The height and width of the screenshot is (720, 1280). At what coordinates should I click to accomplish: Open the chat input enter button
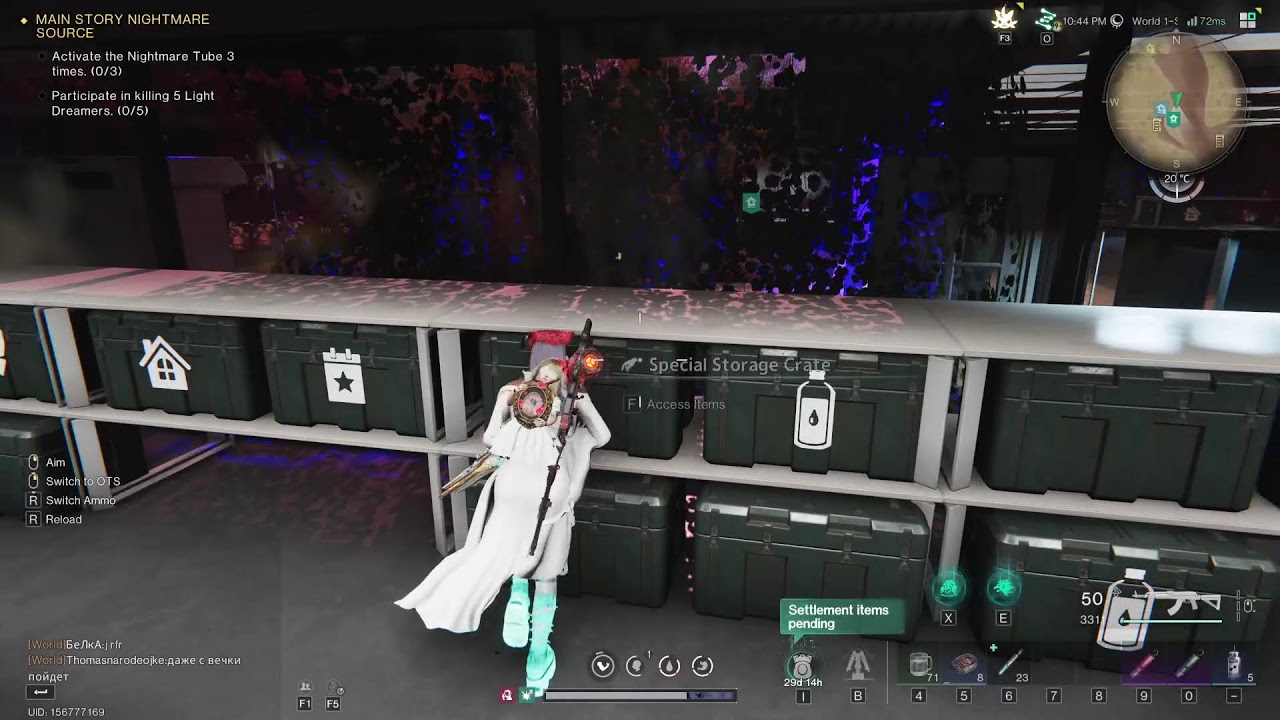pyautogui.click(x=41, y=692)
